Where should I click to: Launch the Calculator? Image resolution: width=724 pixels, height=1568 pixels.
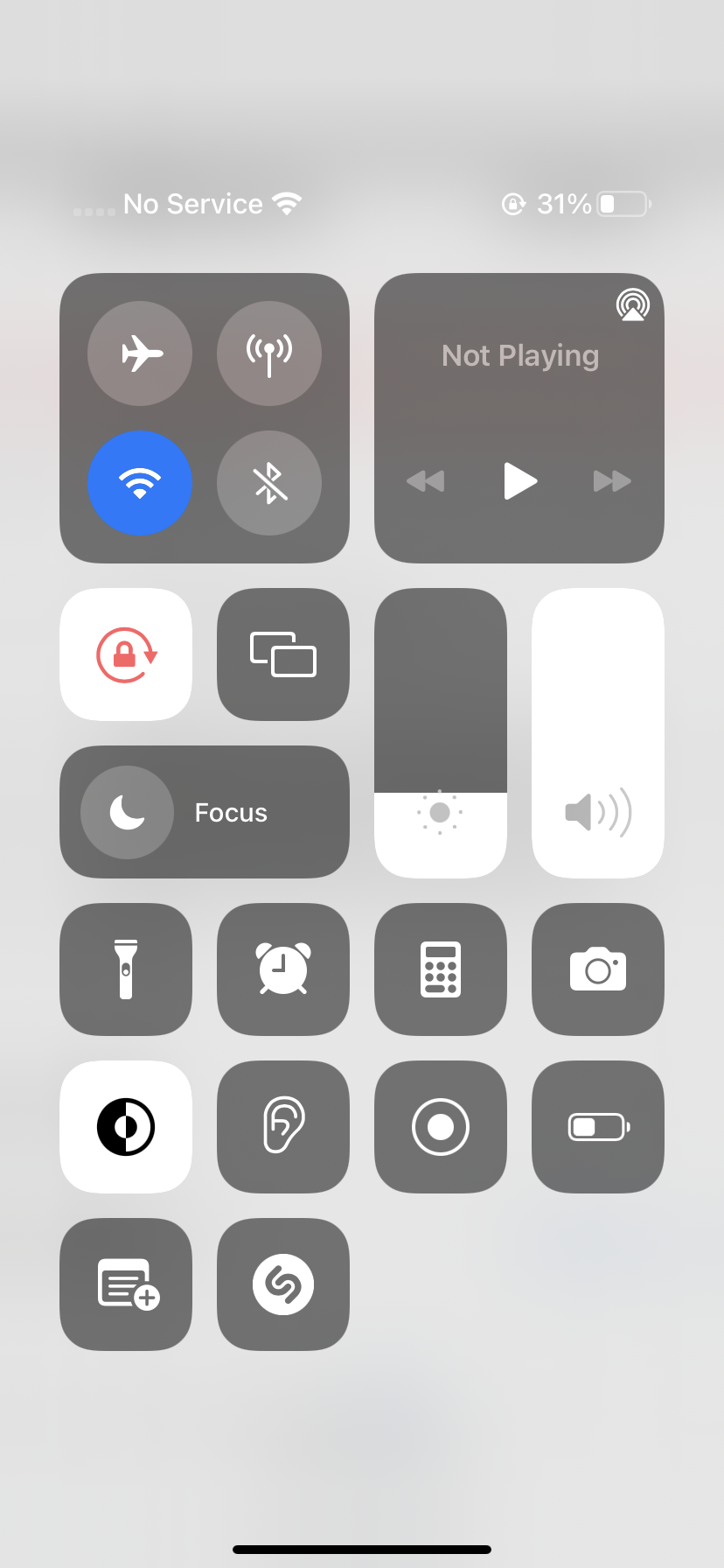click(441, 969)
